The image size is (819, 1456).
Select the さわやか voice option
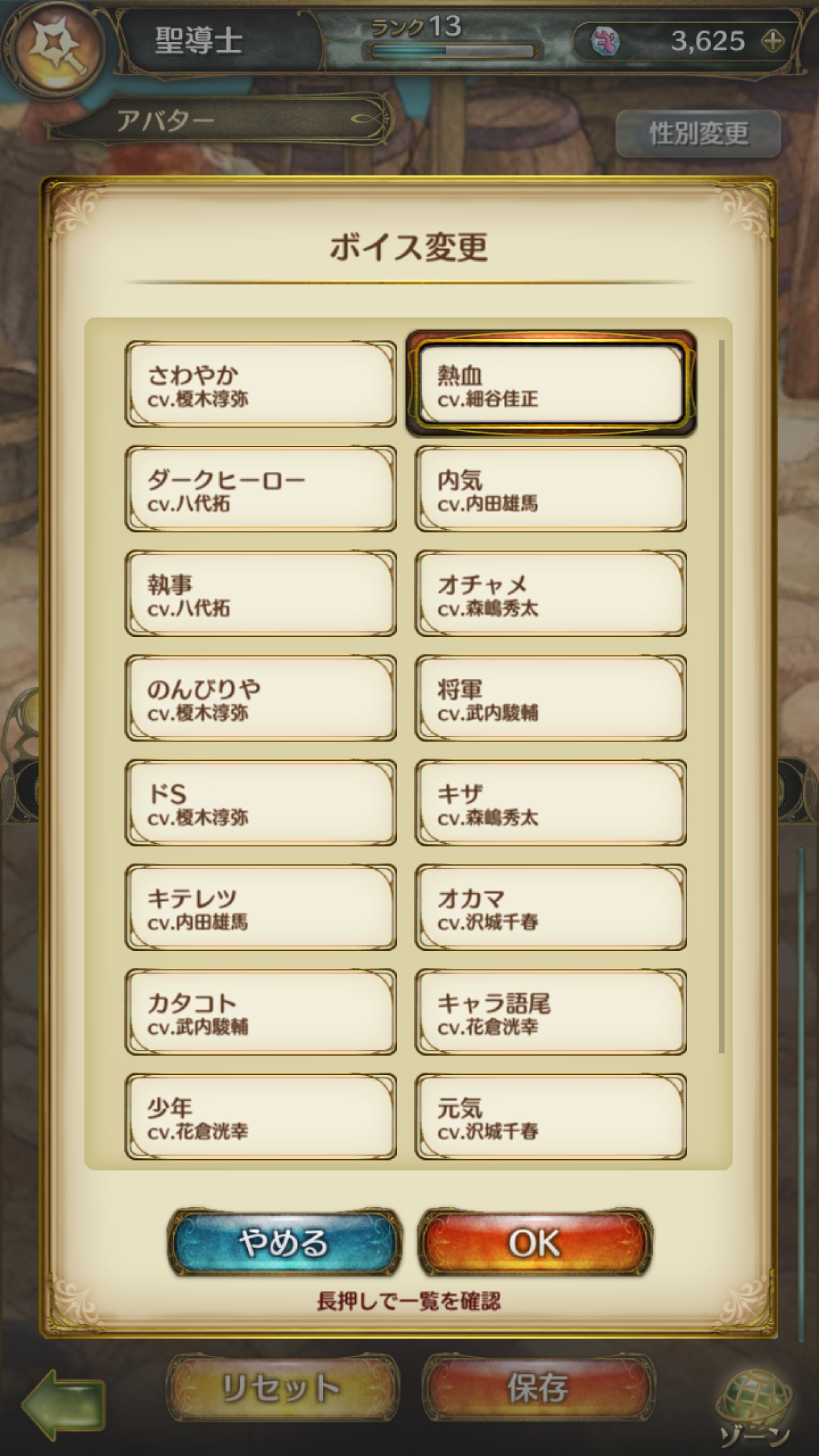tap(260, 384)
